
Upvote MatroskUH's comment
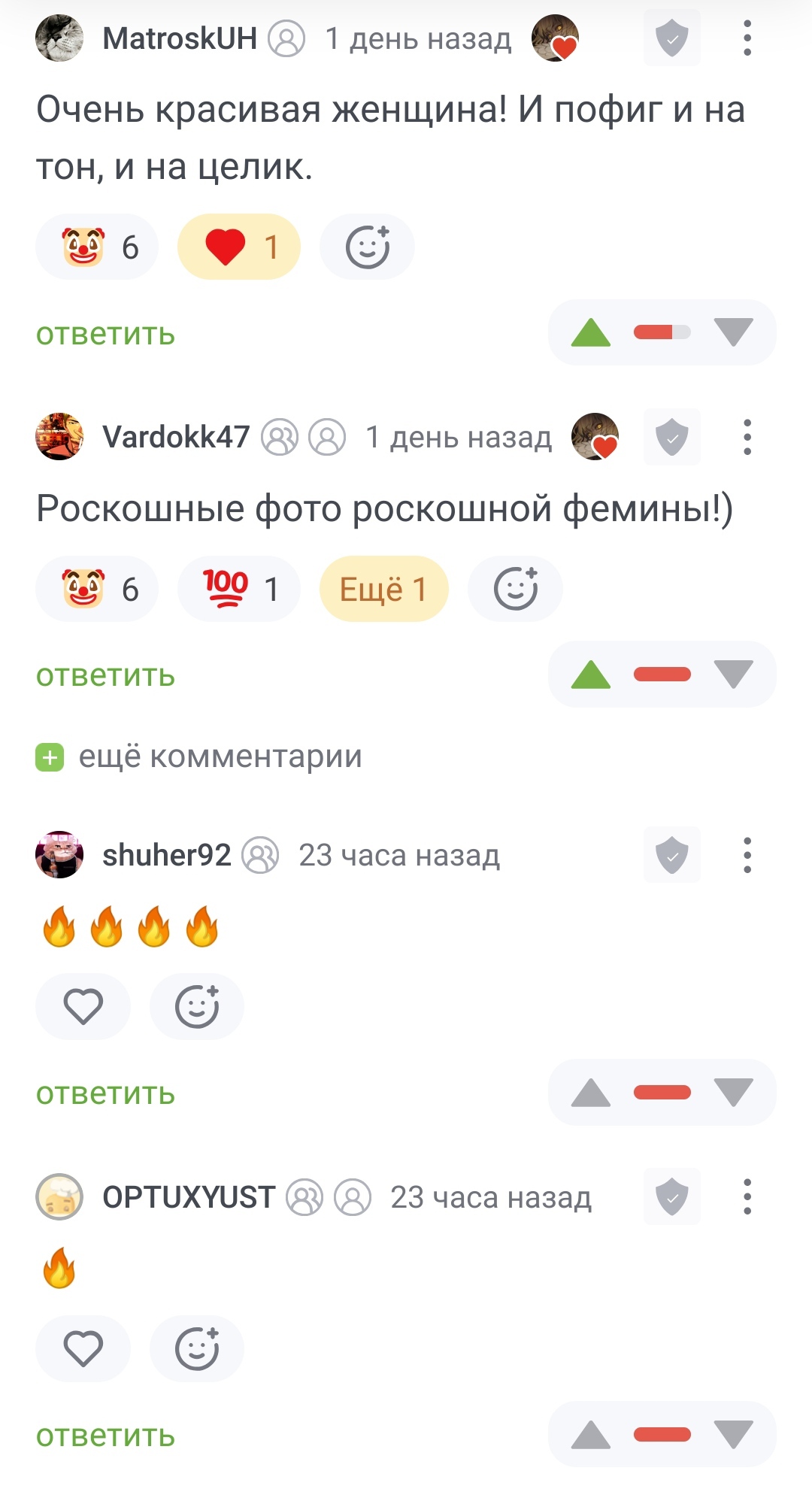[591, 332]
